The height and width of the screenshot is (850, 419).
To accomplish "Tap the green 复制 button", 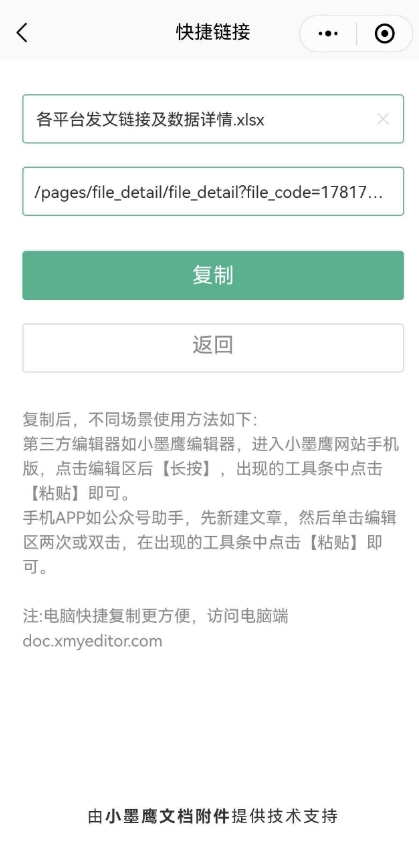I will [213, 275].
